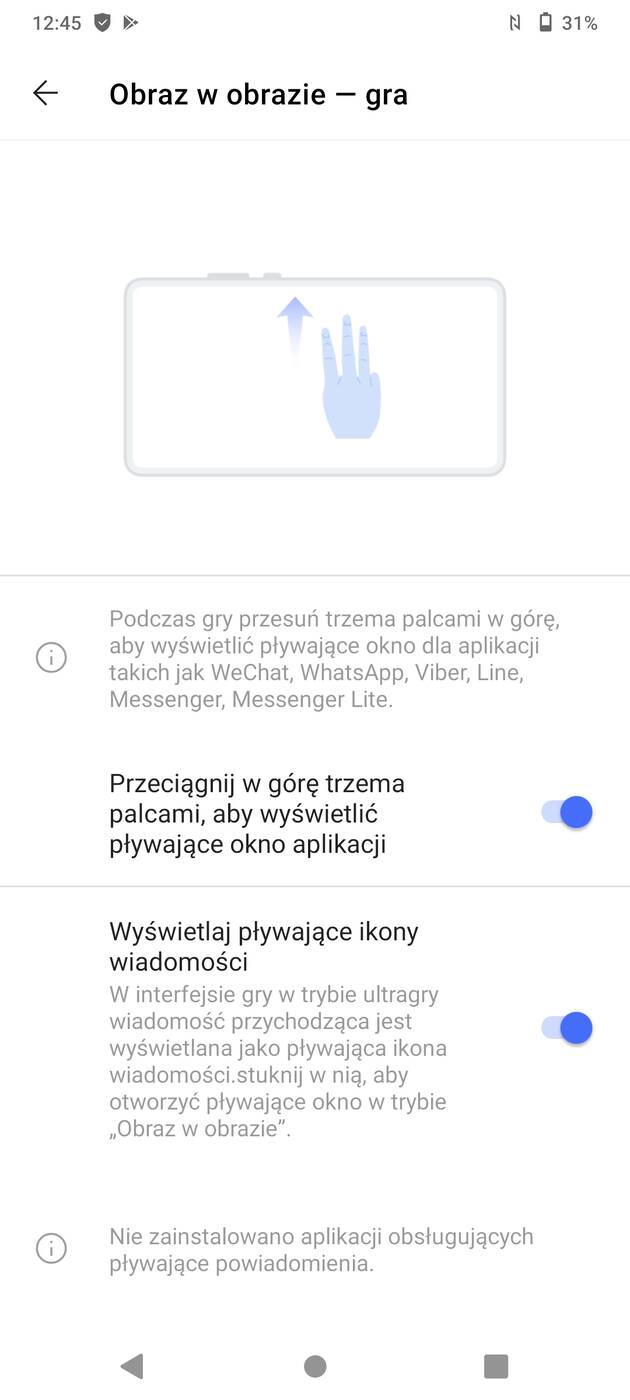Go back from Obraz w obrazie screen
The height and width of the screenshot is (1400, 630).
pyautogui.click(x=46, y=94)
